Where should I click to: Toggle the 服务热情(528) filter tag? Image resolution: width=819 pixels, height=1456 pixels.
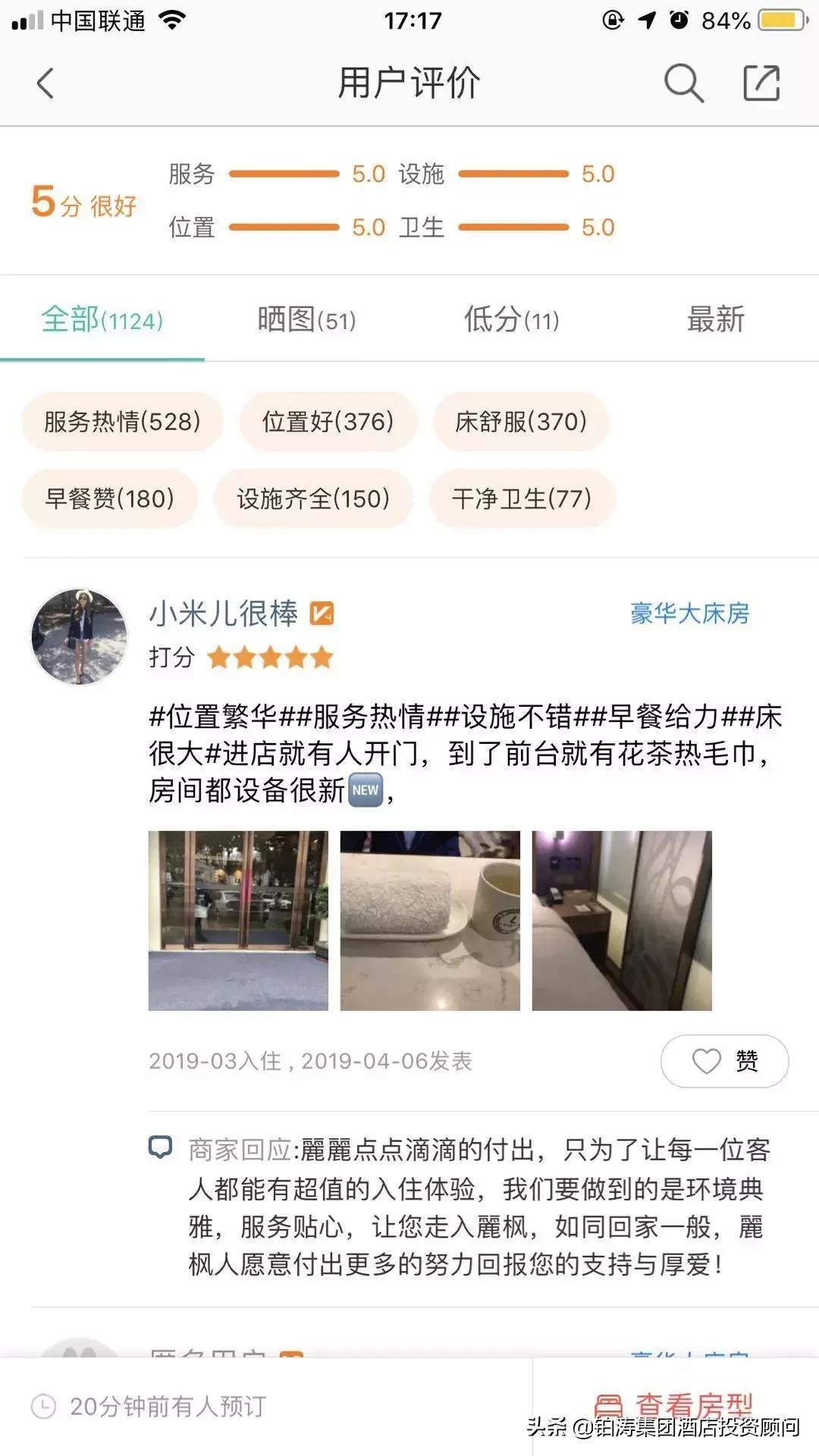[x=121, y=422]
